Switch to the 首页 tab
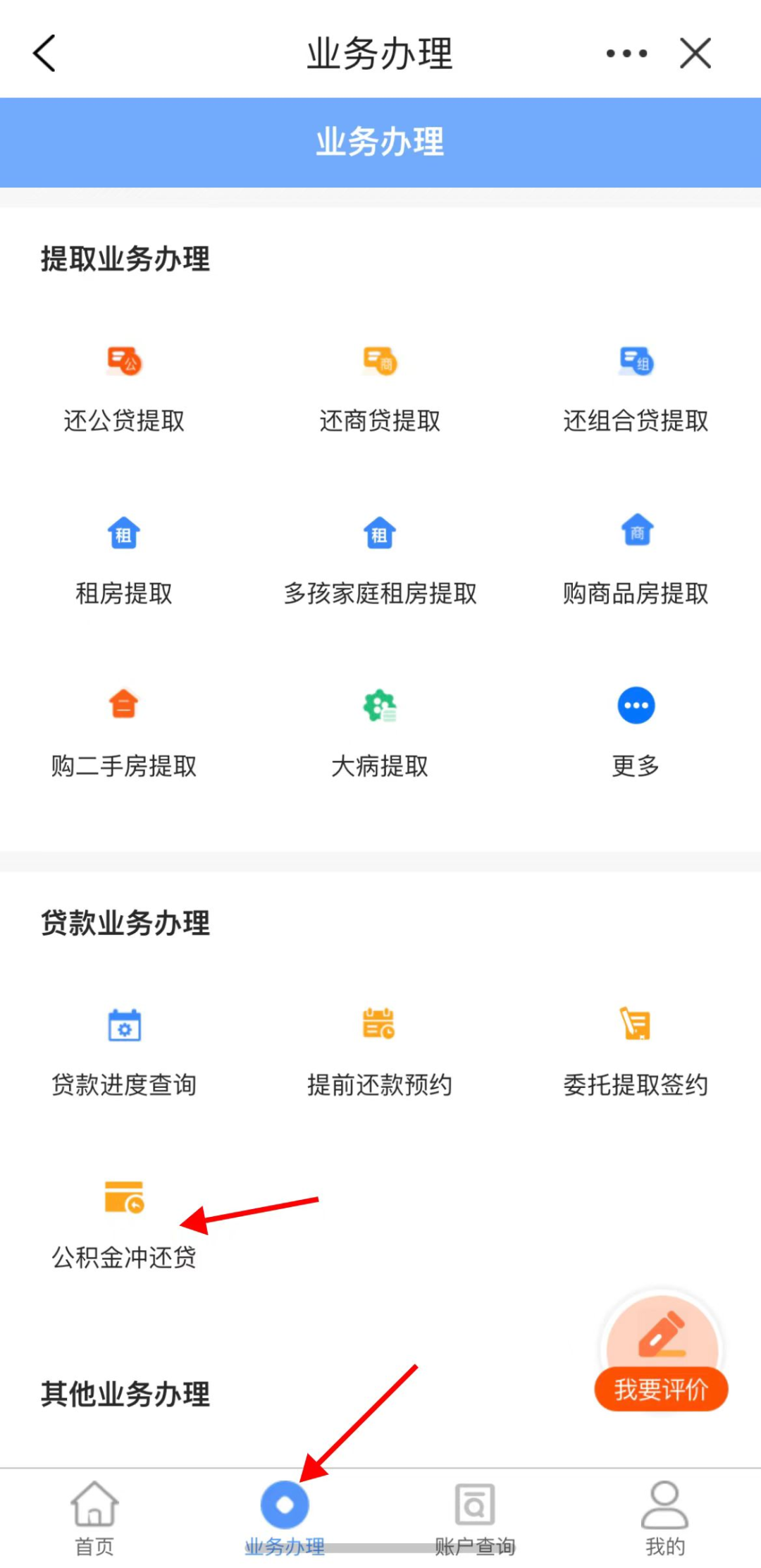 (x=94, y=1516)
